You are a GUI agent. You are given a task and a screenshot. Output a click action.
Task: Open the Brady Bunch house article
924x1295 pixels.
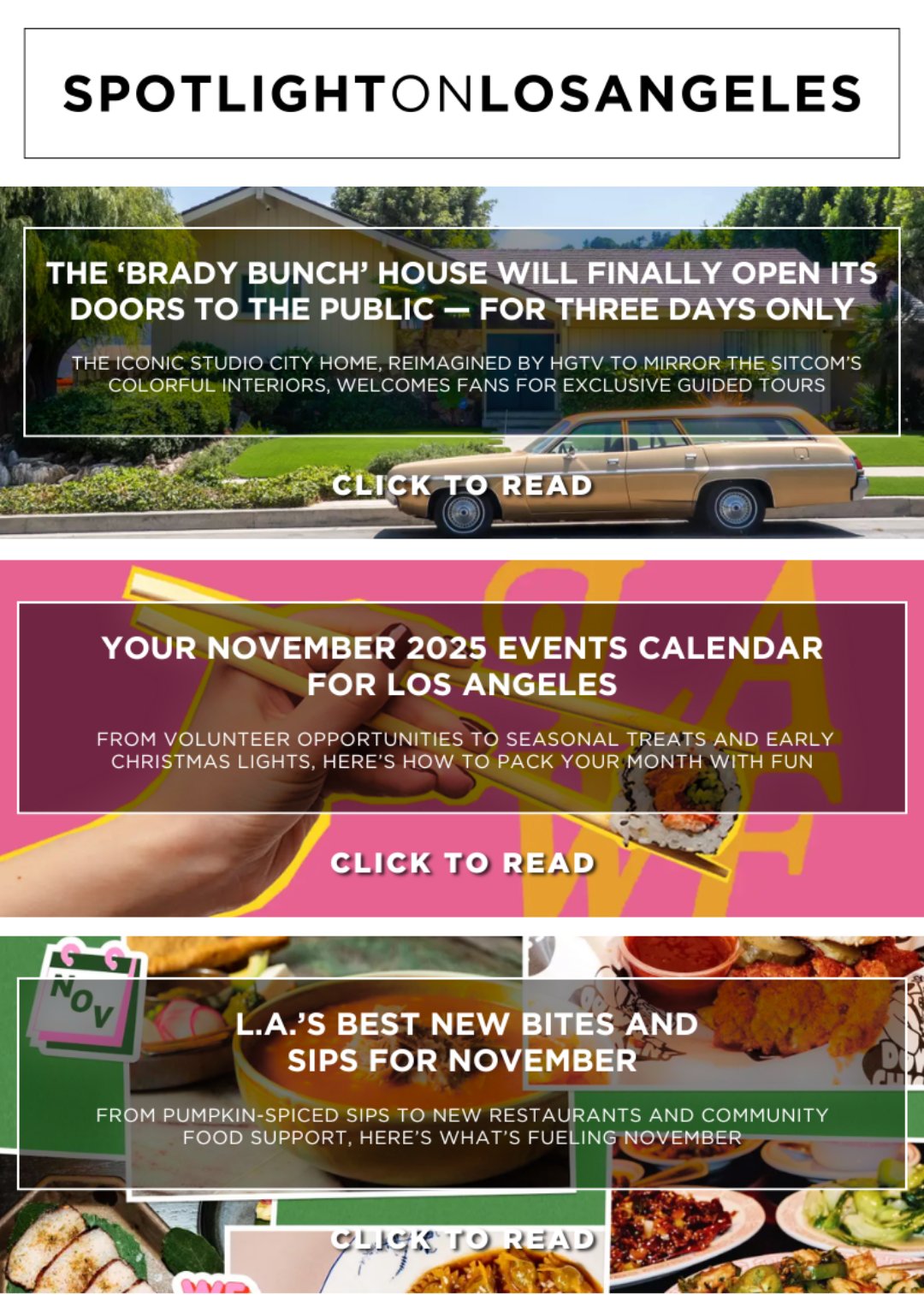coord(462,485)
